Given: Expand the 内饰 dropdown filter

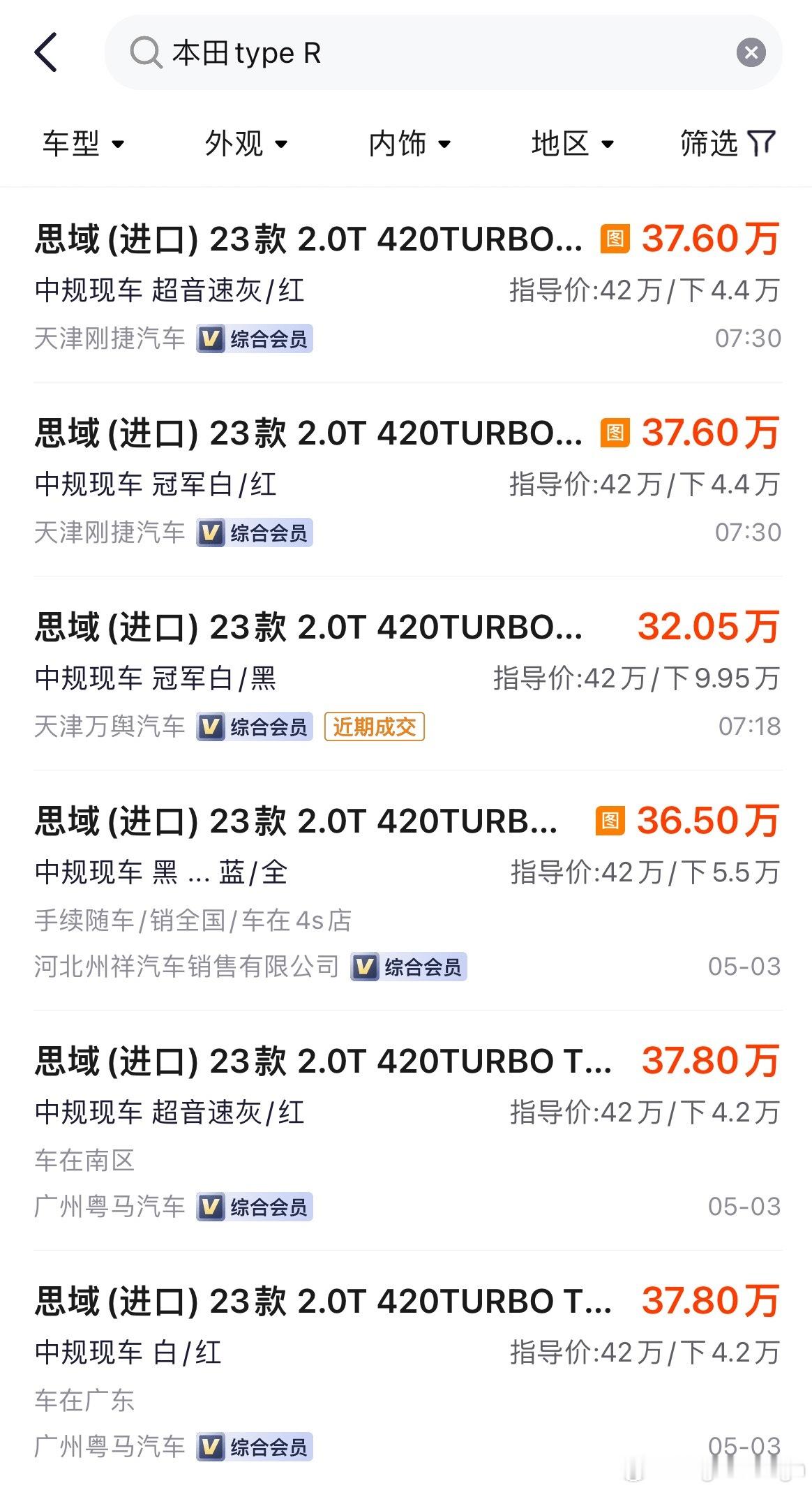Looking at the screenshot, I should (x=409, y=144).
